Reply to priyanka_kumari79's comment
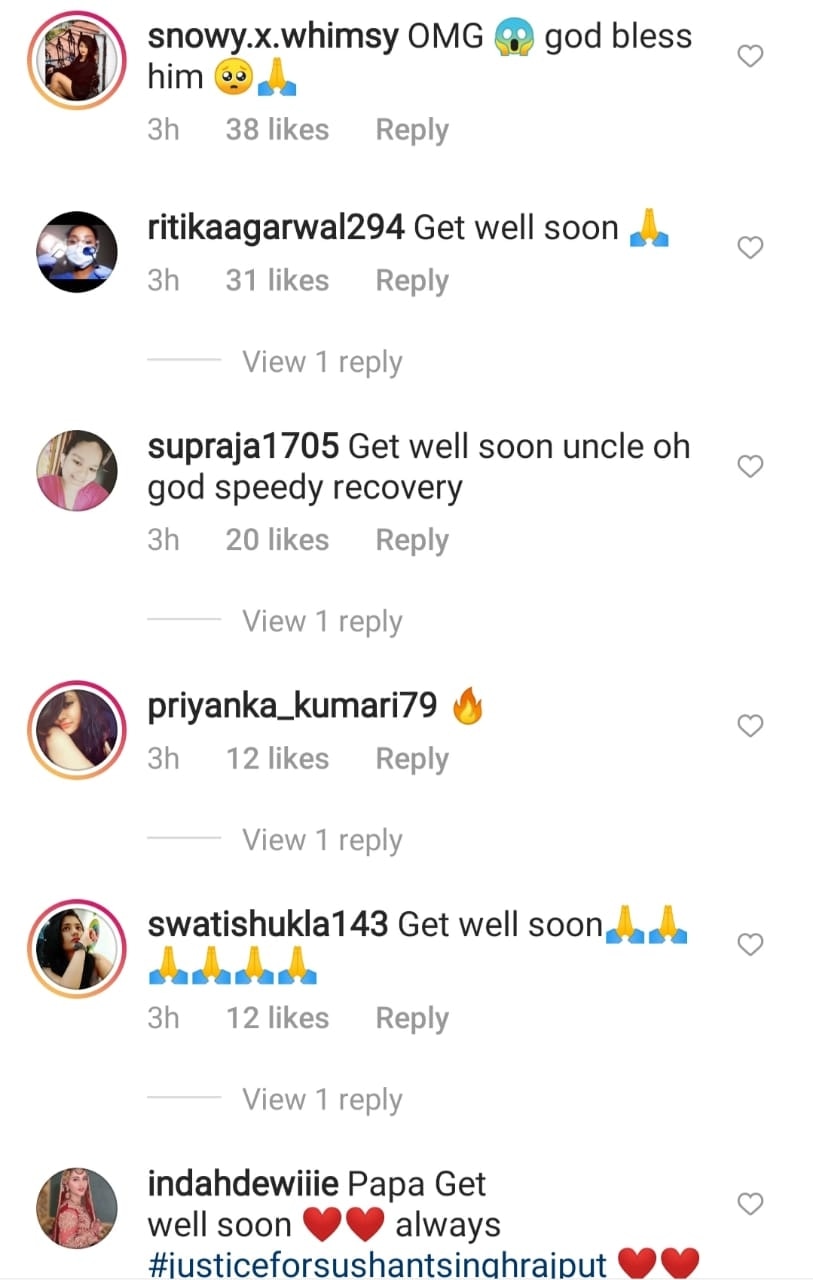This screenshot has height=1280, width=813. click(x=411, y=759)
